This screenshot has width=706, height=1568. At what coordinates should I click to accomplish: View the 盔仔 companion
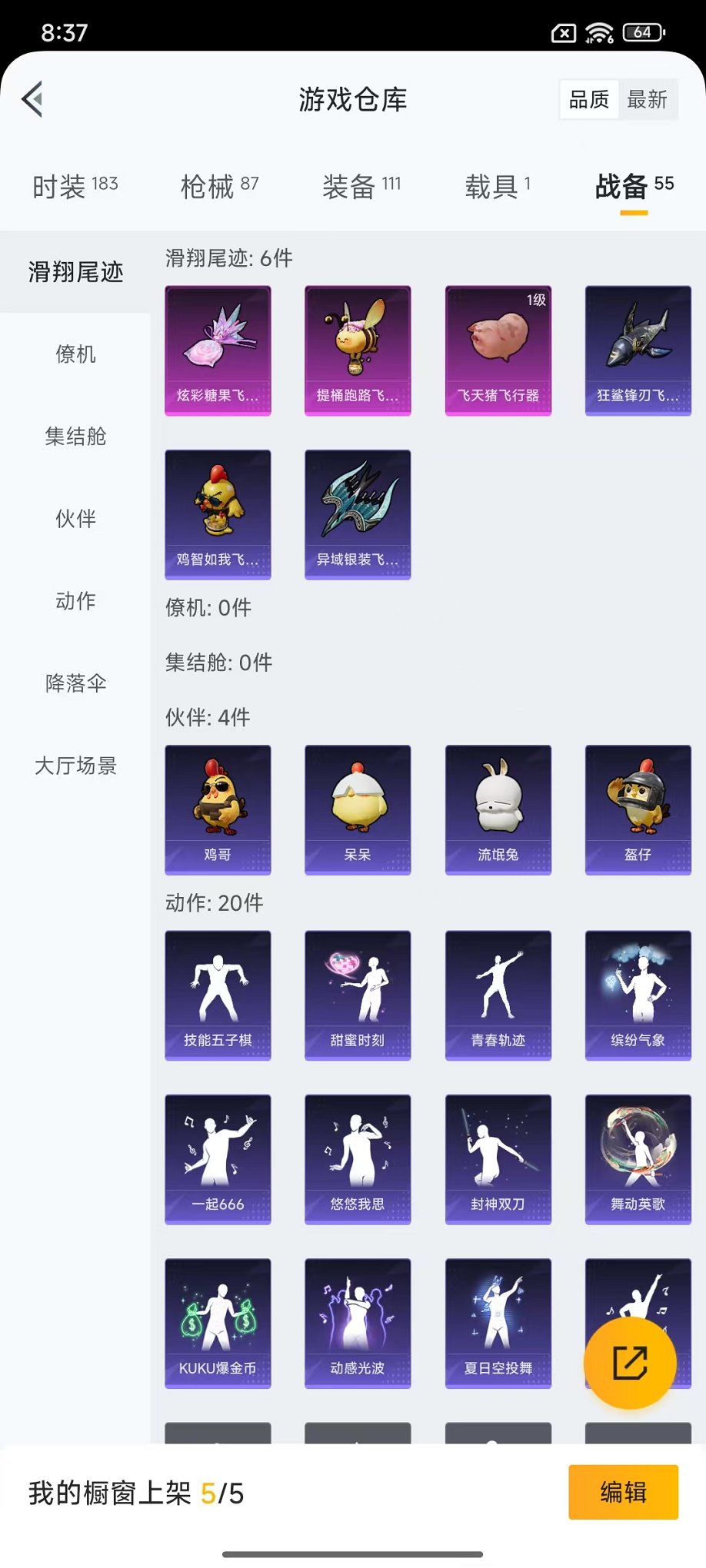(638, 809)
